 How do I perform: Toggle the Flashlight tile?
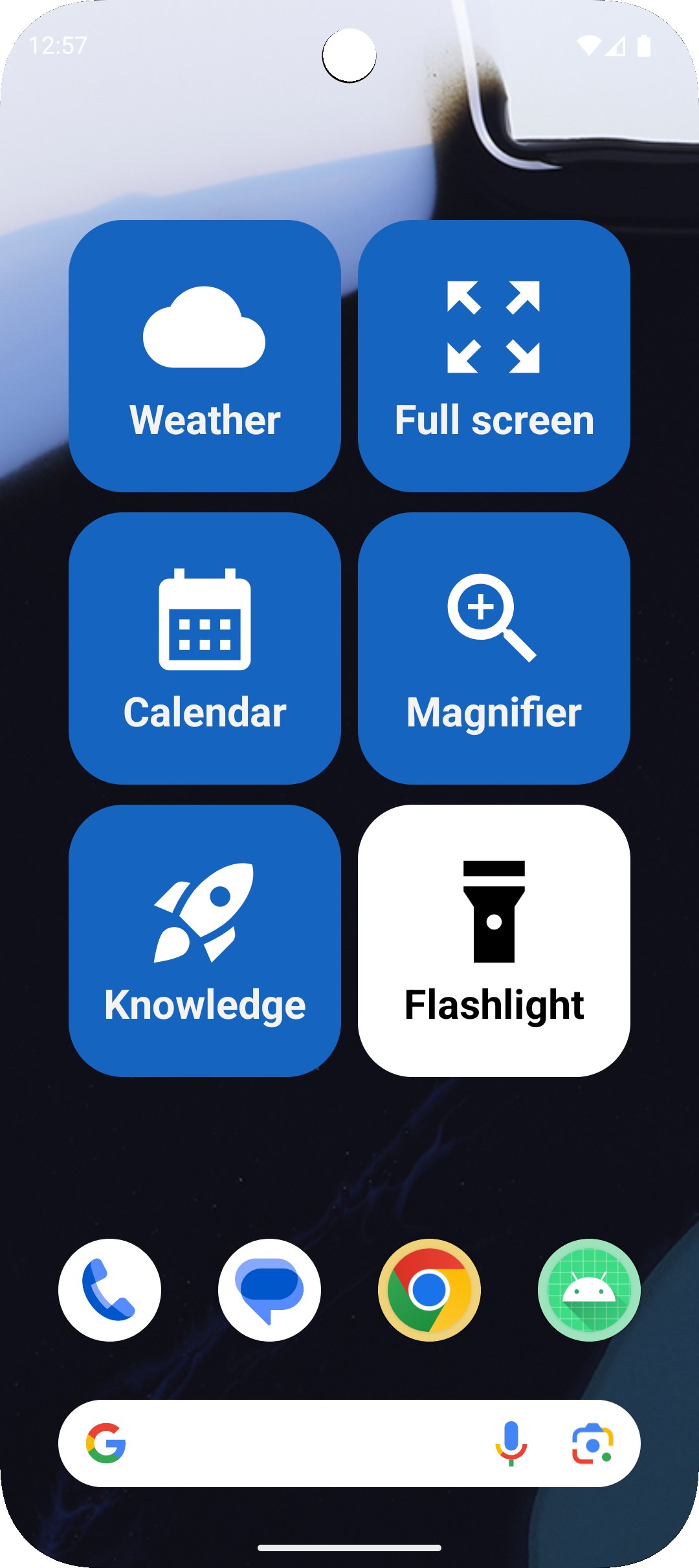[494, 941]
